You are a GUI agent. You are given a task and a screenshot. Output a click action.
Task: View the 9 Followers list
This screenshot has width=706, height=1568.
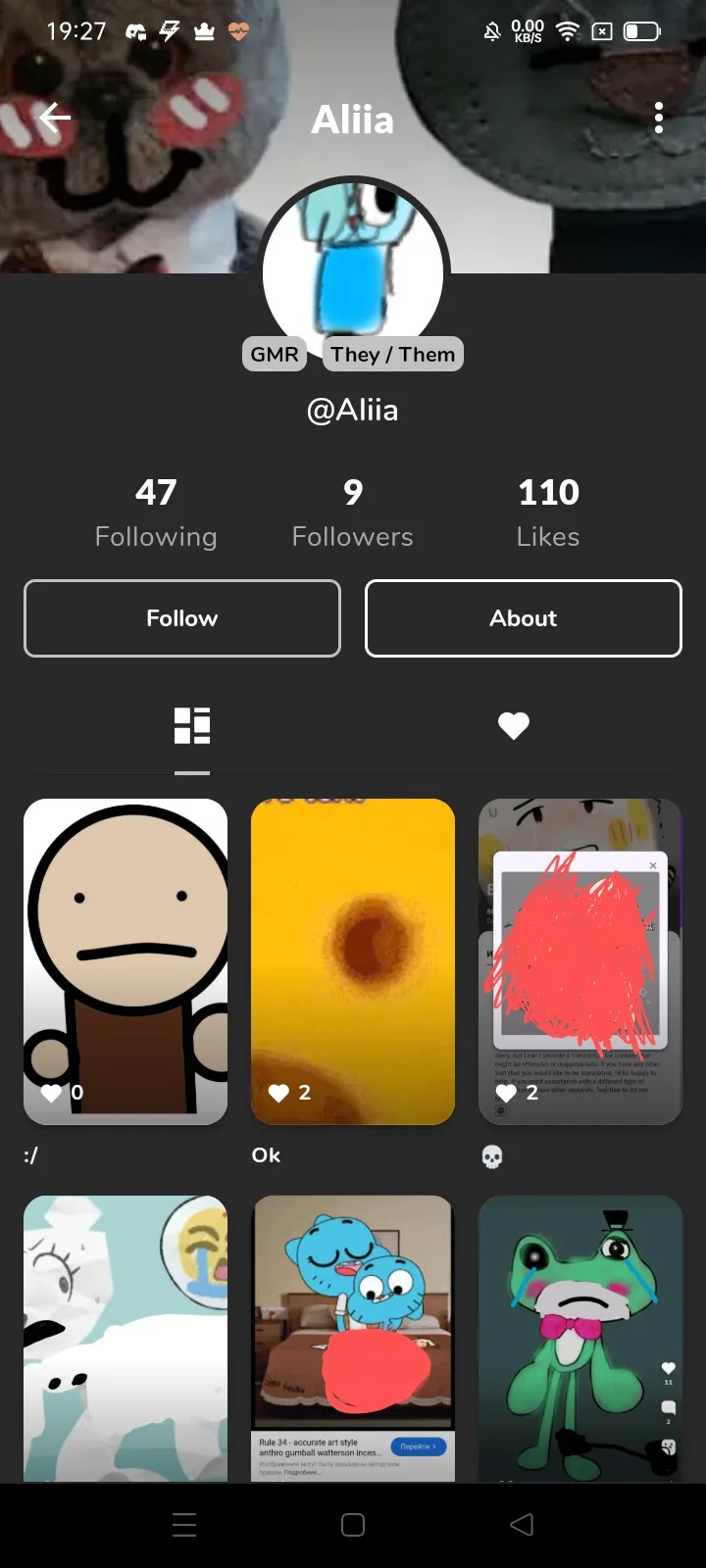click(352, 513)
